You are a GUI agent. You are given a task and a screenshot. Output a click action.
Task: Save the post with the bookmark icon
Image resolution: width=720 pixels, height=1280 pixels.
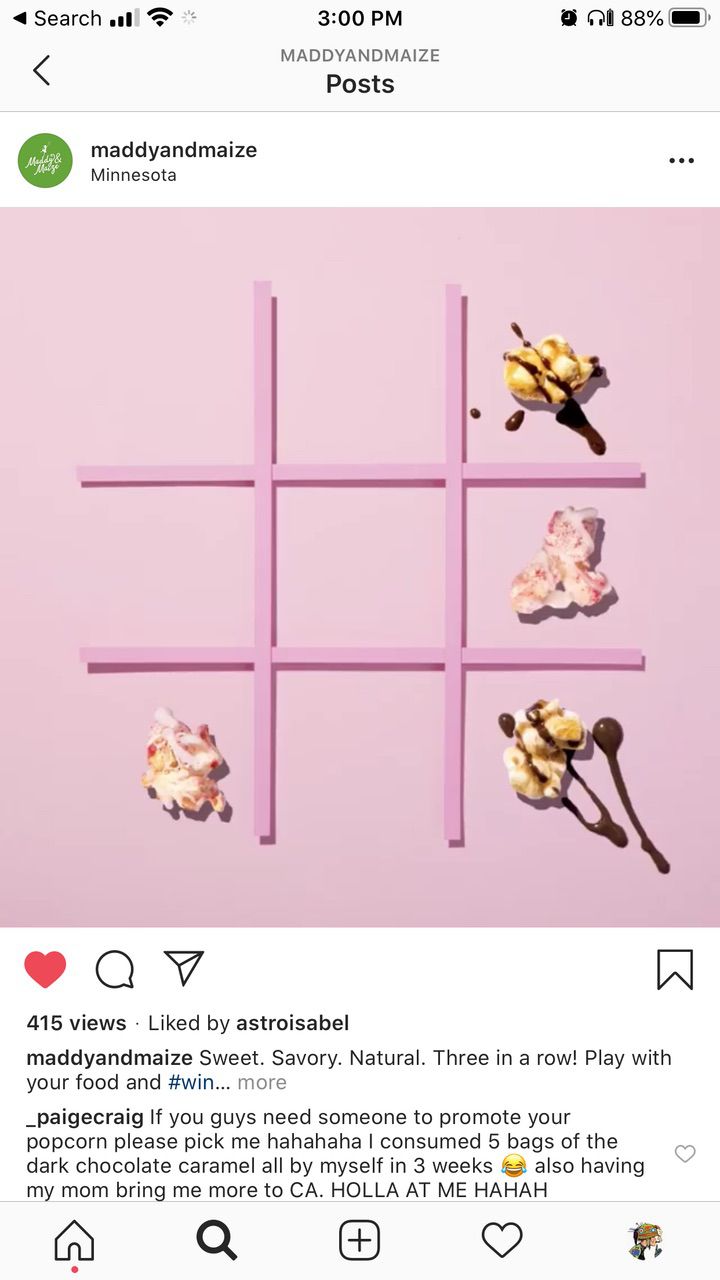click(675, 969)
